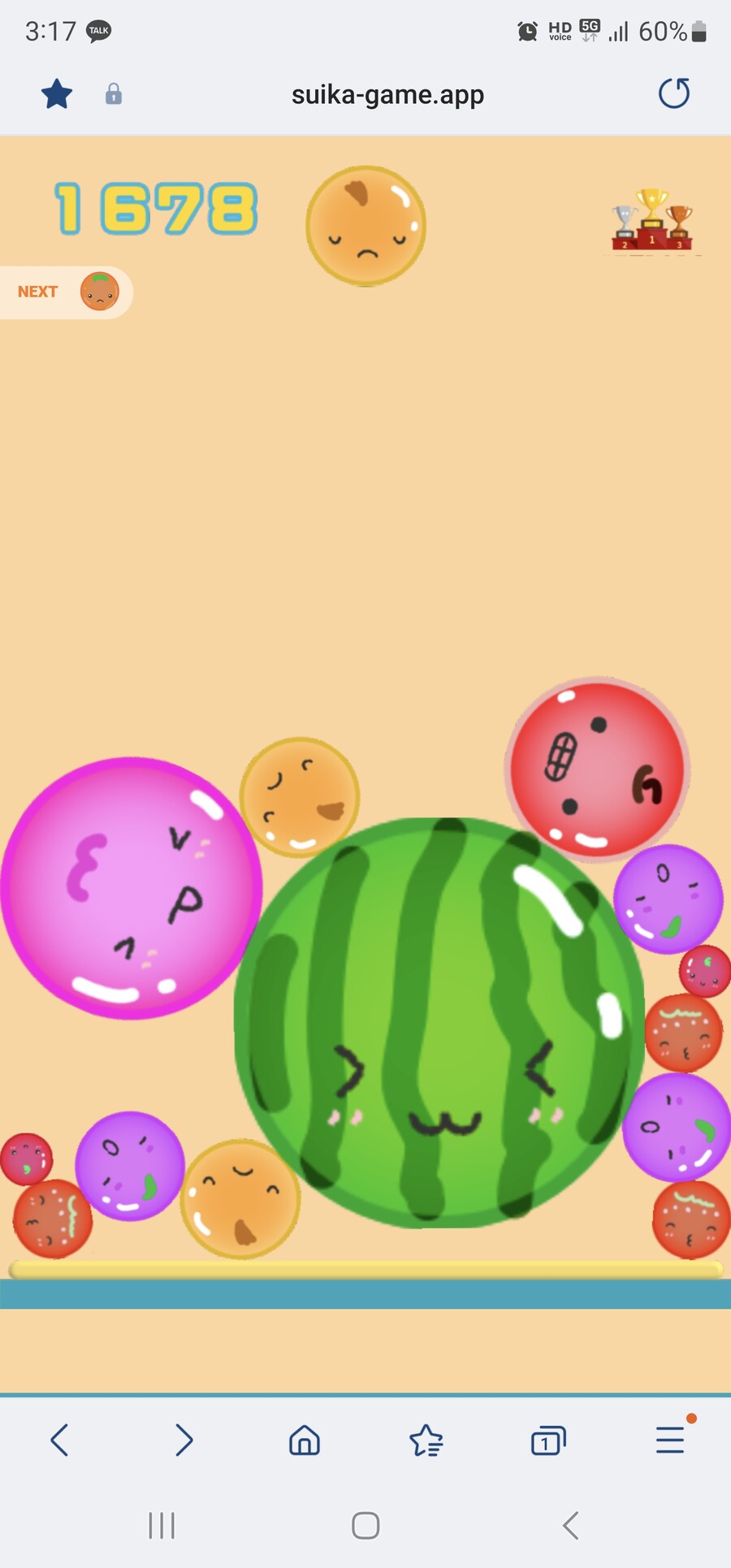Image resolution: width=731 pixels, height=1568 pixels.
Task: Open the suika-game.app address bar
Action: [387, 95]
